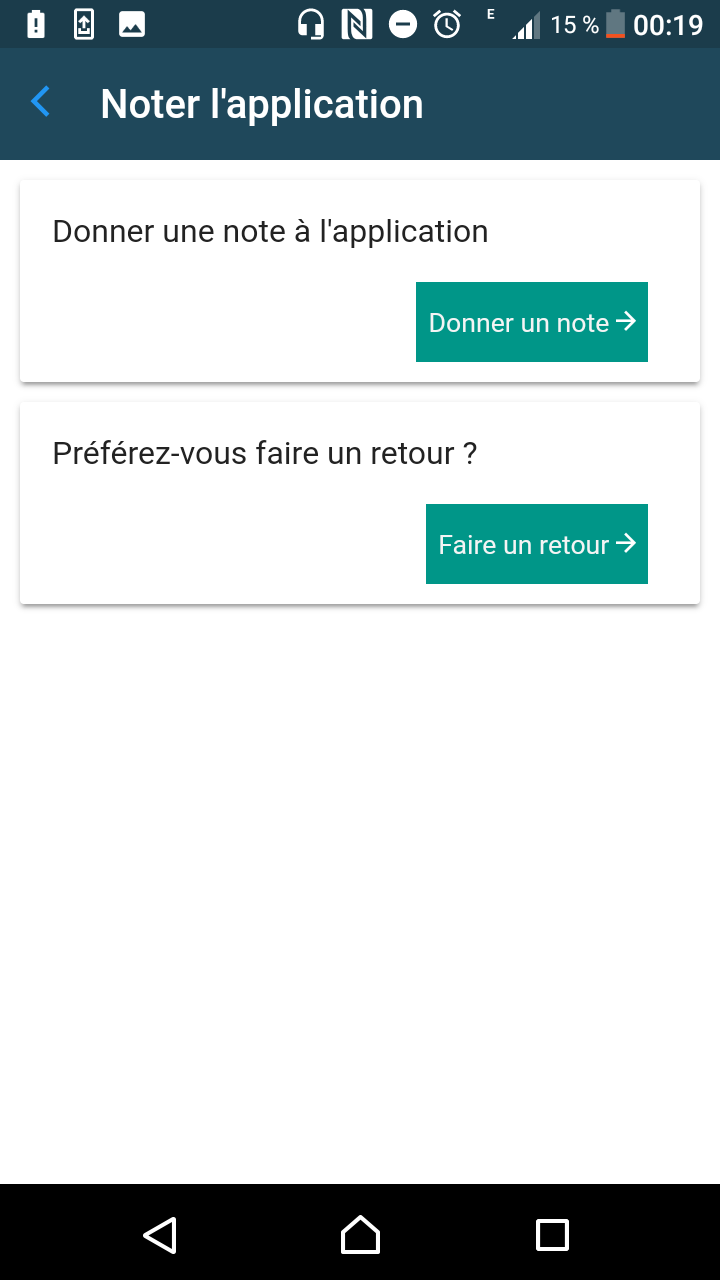Image resolution: width=720 pixels, height=1280 pixels.
Task: Tap the 'Donner un note' button
Action: pyautogui.click(x=531, y=322)
